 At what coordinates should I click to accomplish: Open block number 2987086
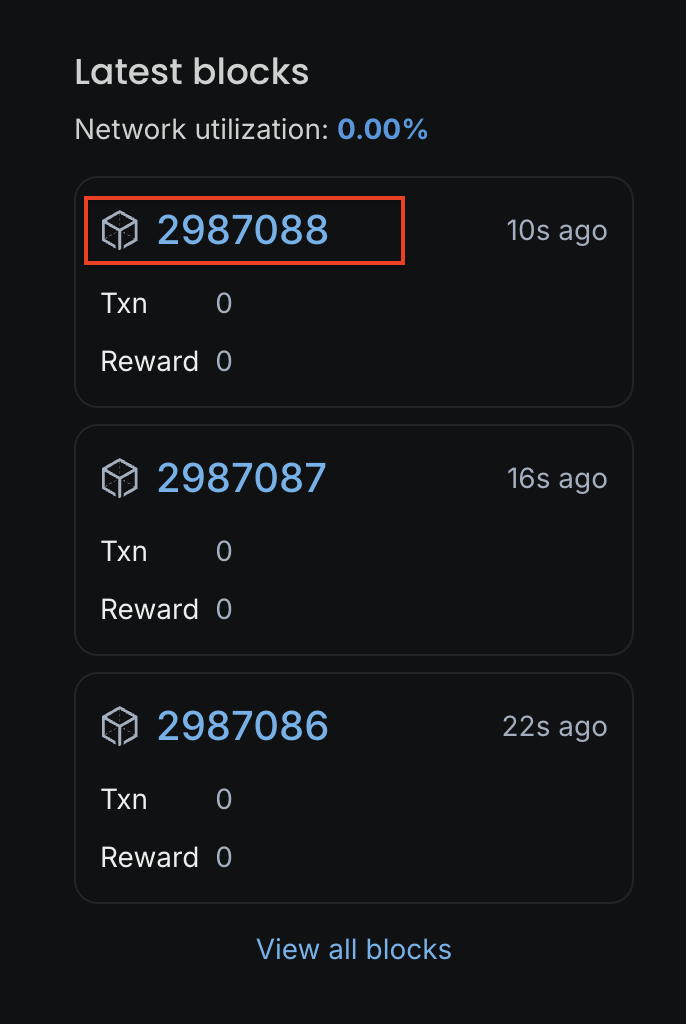(x=243, y=727)
